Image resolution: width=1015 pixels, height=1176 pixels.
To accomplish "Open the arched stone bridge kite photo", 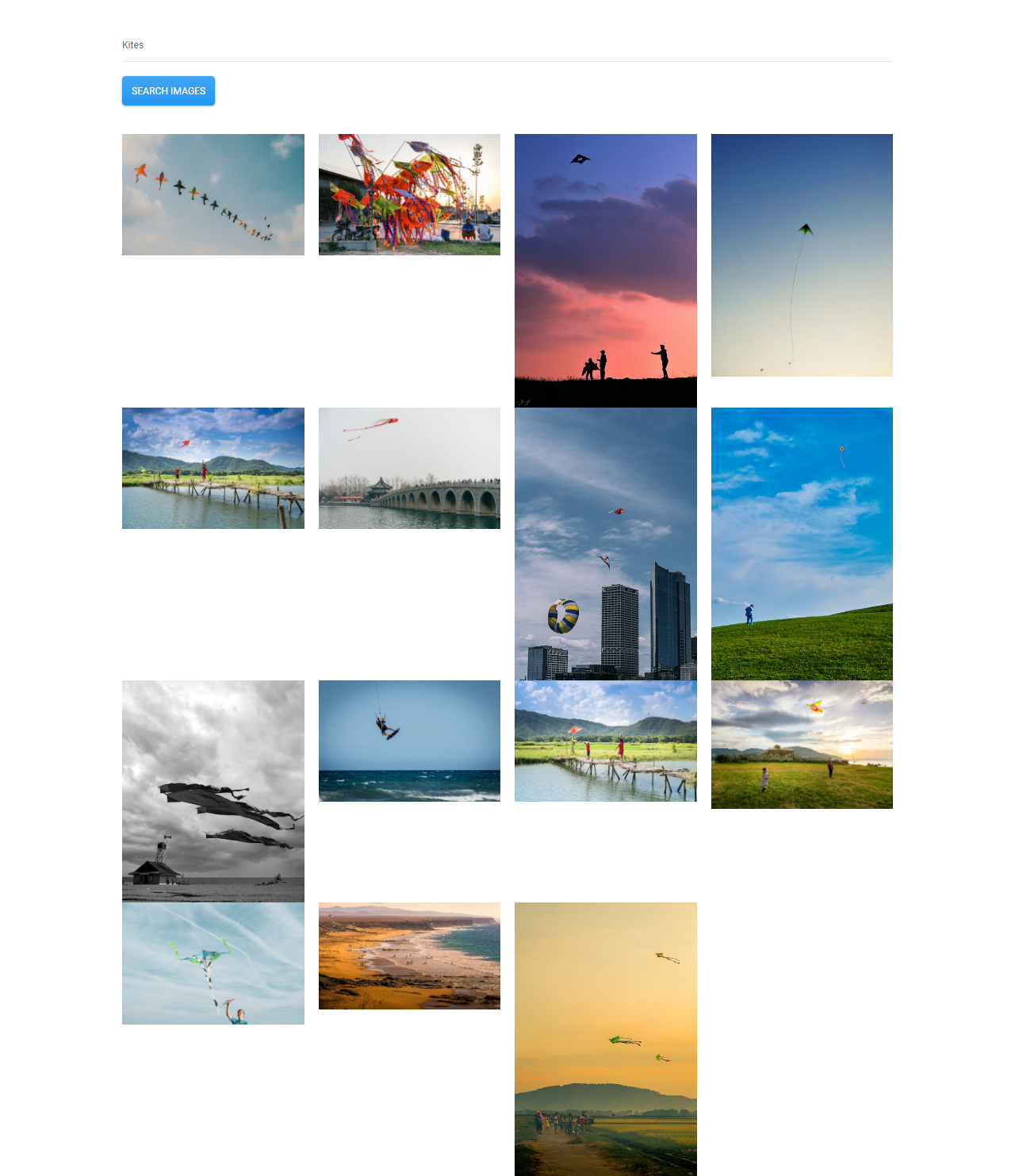I will [409, 468].
